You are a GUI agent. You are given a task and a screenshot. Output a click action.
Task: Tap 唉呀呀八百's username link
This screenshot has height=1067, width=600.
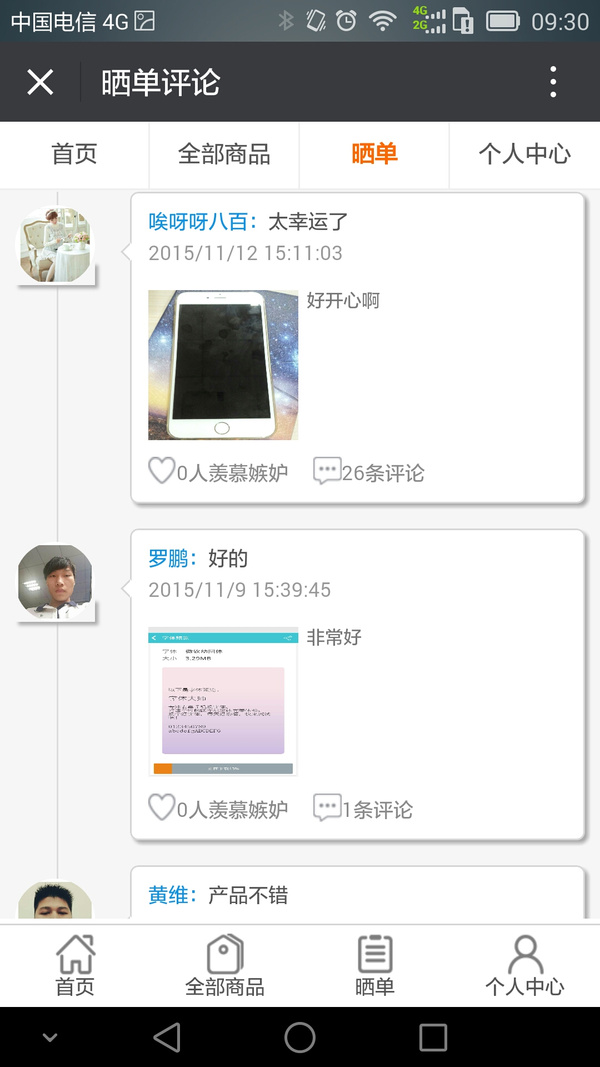click(200, 222)
